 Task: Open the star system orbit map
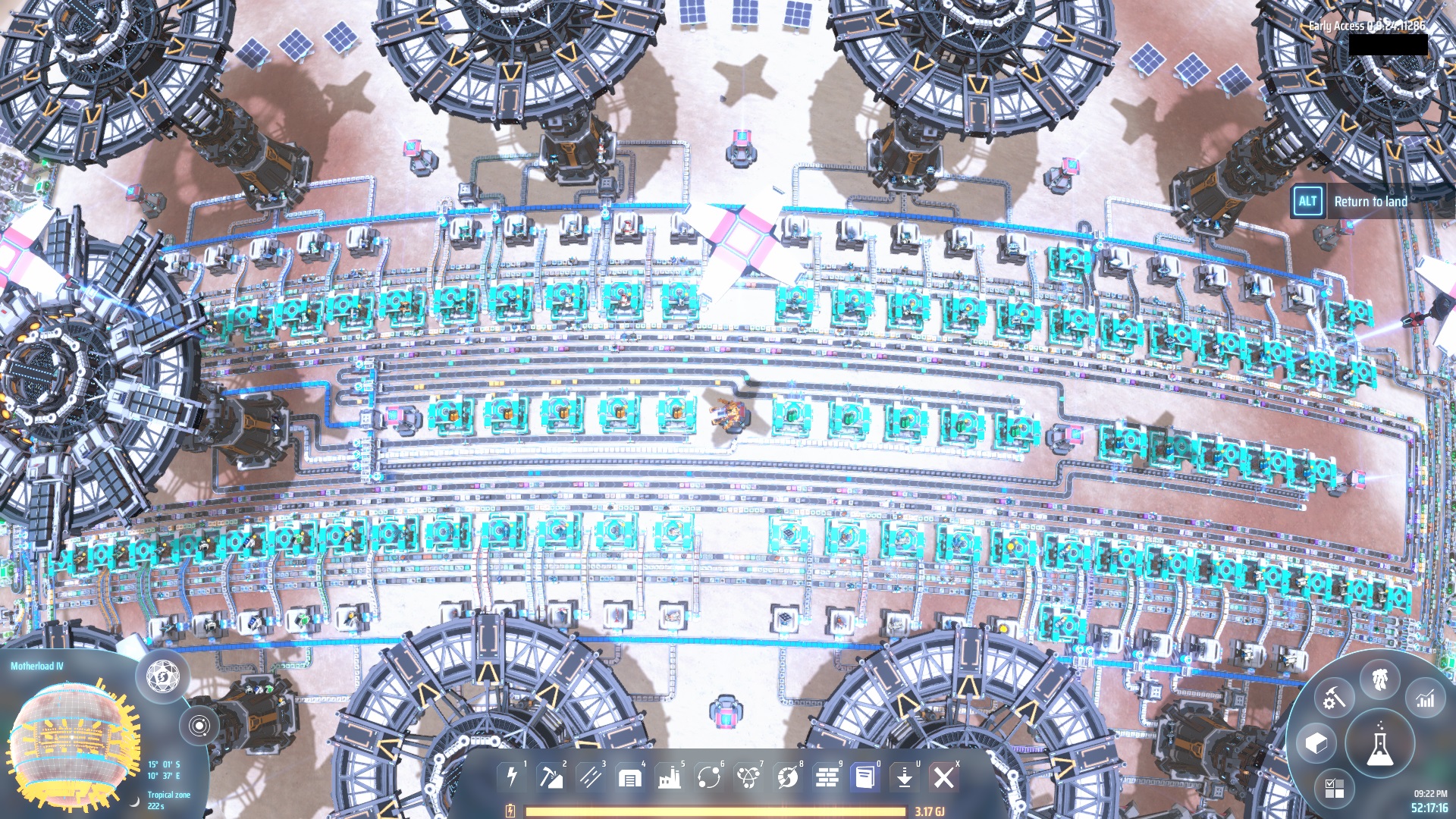coord(199,726)
